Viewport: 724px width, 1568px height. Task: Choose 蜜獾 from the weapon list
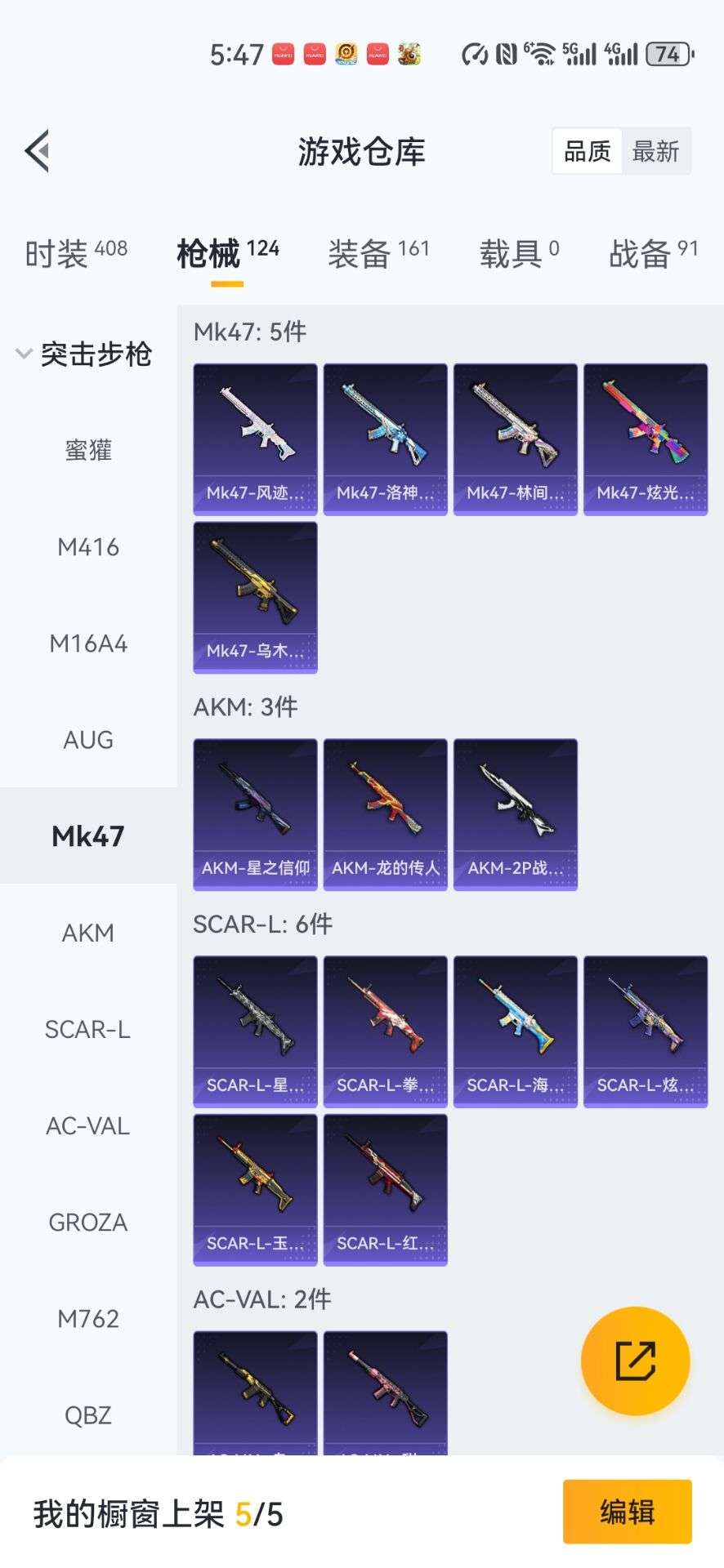click(x=88, y=450)
